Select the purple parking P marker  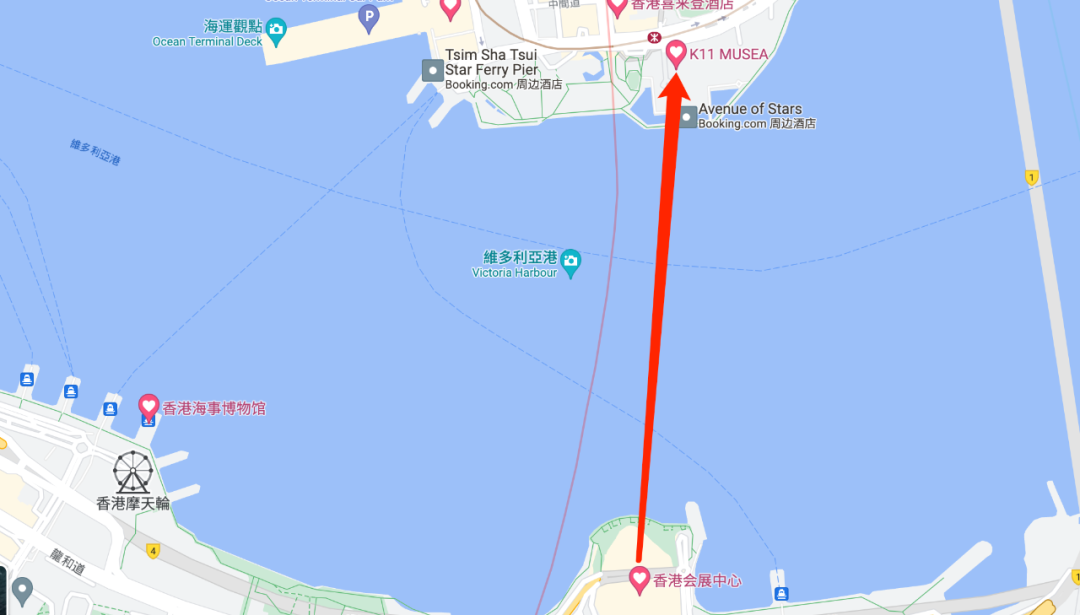tap(369, 16)
